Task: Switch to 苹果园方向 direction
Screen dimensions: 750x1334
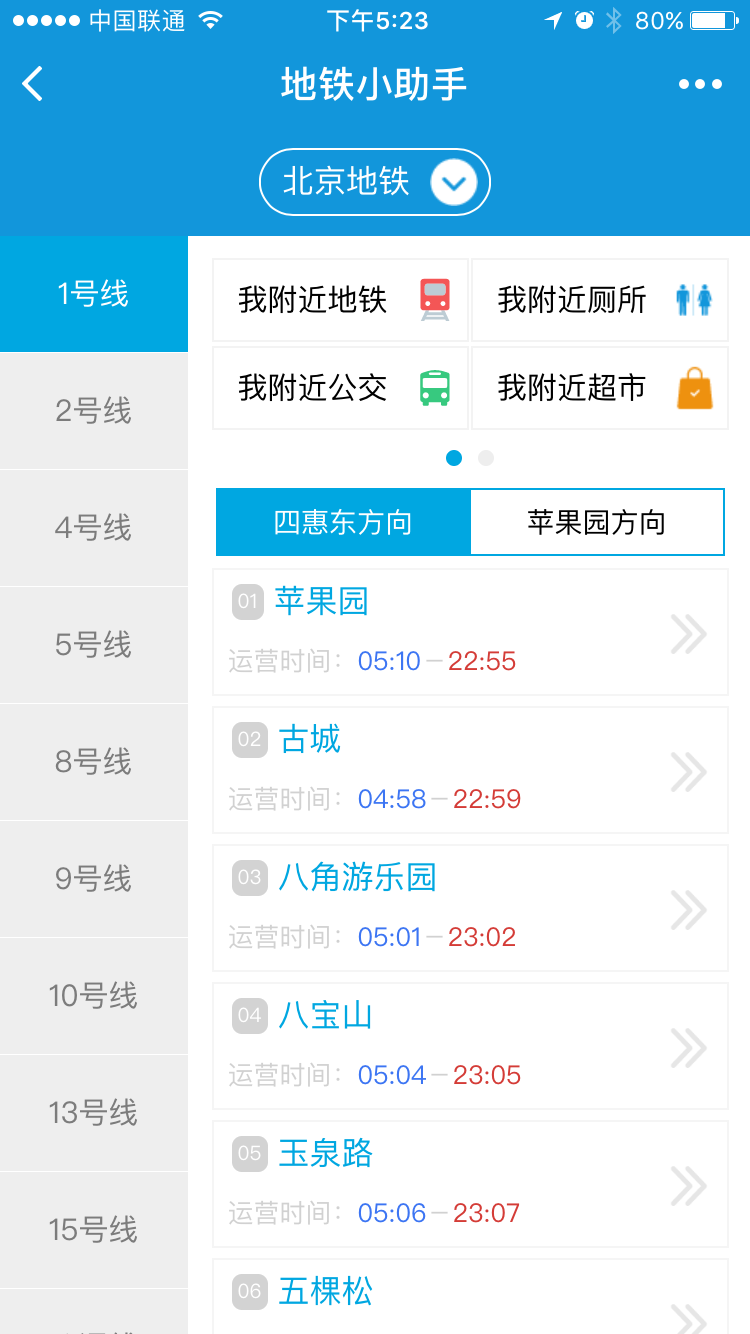Action: tap(597, 522)
